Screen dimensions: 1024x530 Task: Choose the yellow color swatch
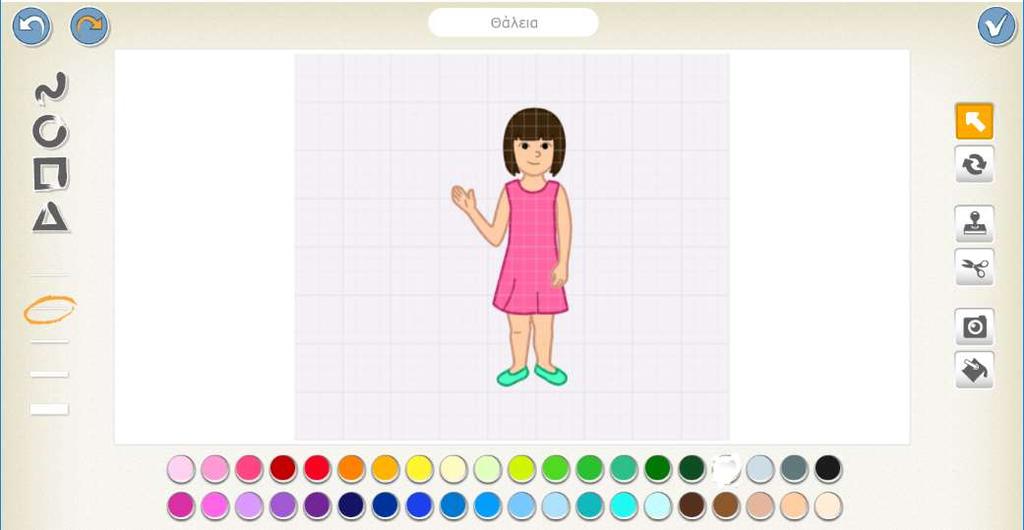[419, 468]
